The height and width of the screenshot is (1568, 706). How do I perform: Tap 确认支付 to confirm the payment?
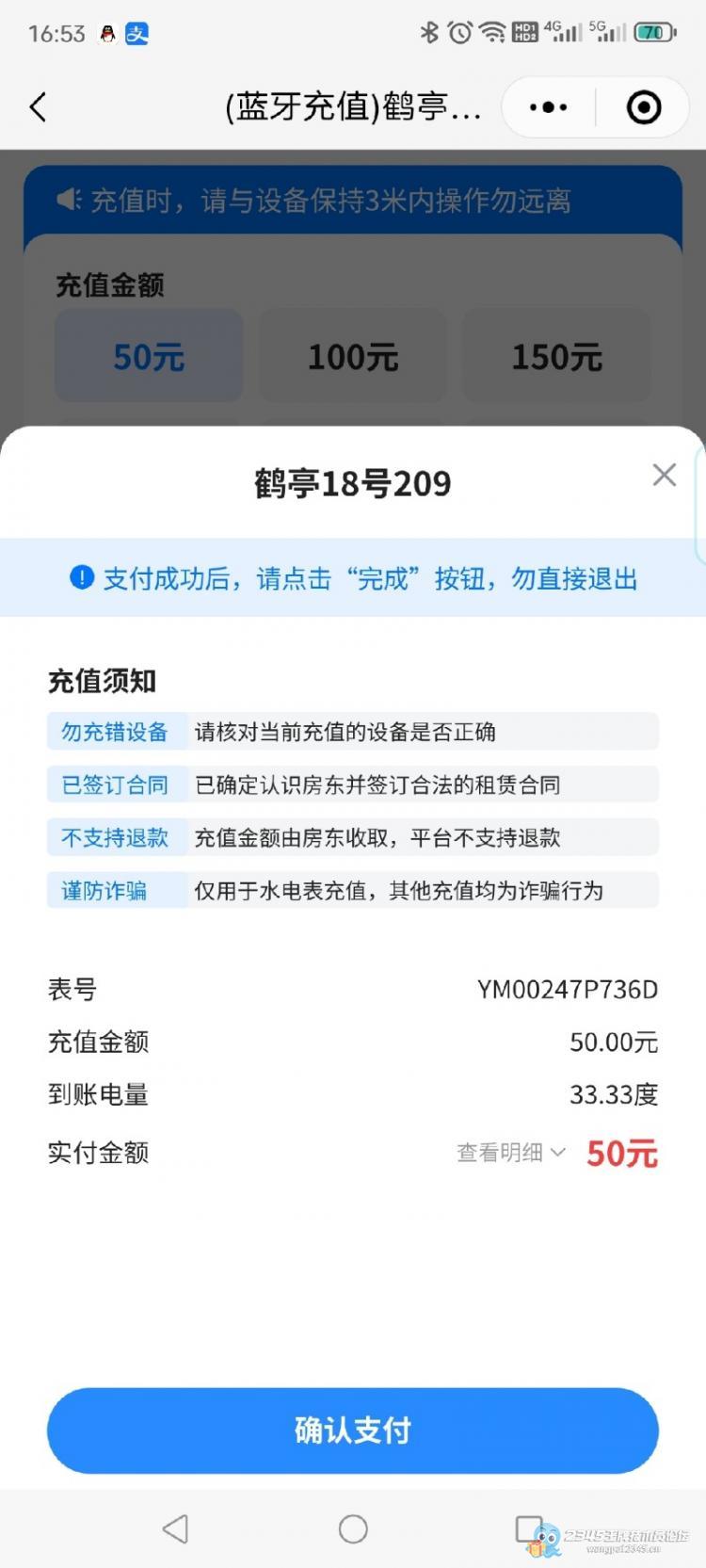[353, 1431]
